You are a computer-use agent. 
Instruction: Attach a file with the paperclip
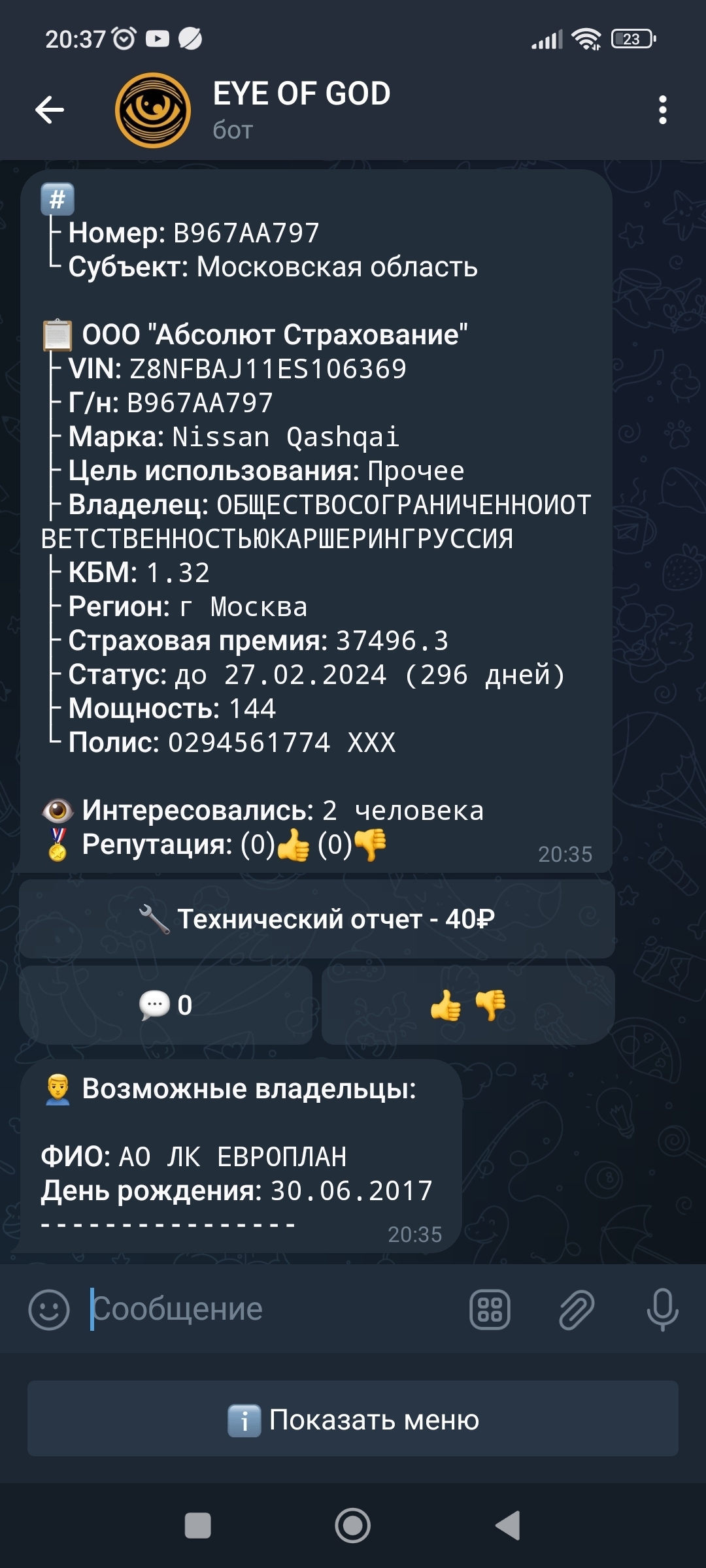click(576, 1309)
